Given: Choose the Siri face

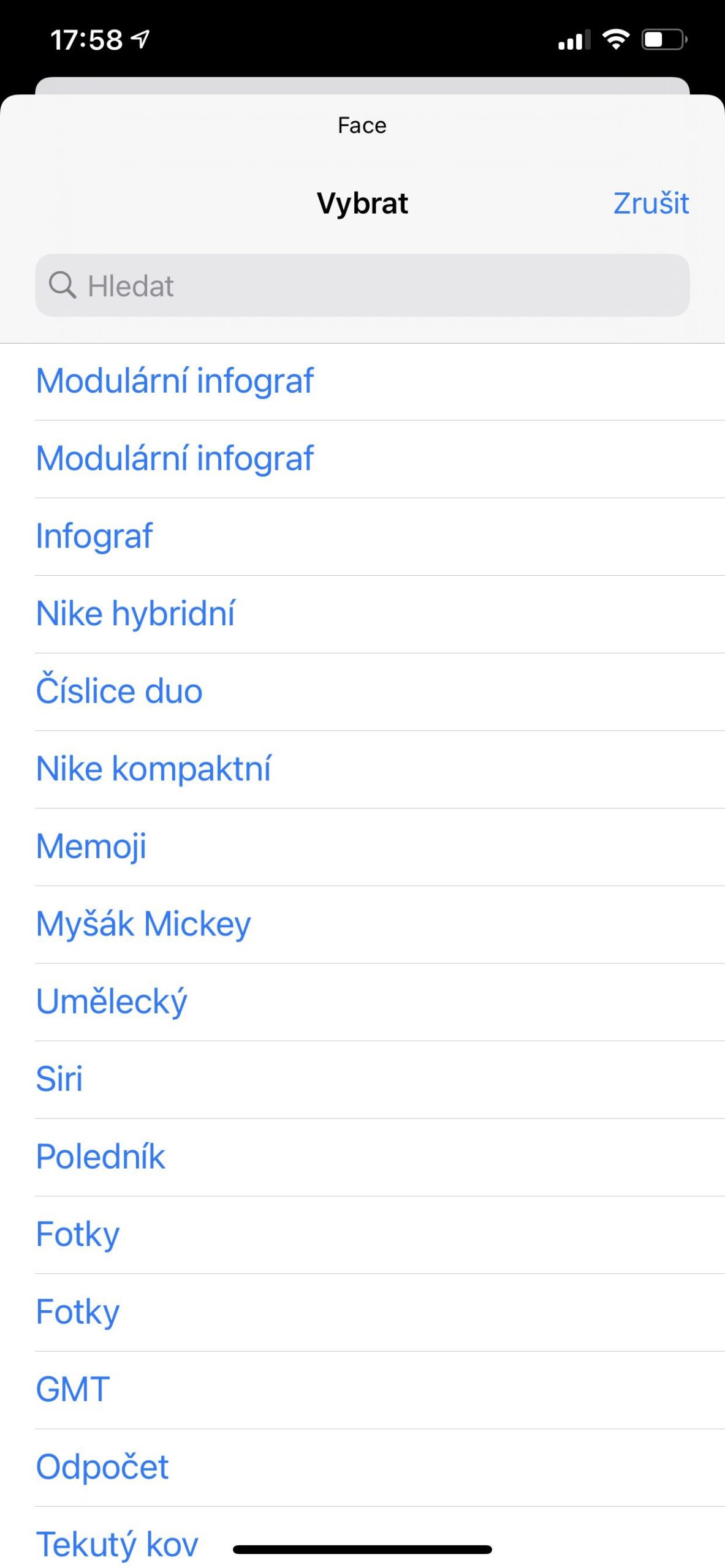Looking at the screenshot, I should (x=59, y=1079).
